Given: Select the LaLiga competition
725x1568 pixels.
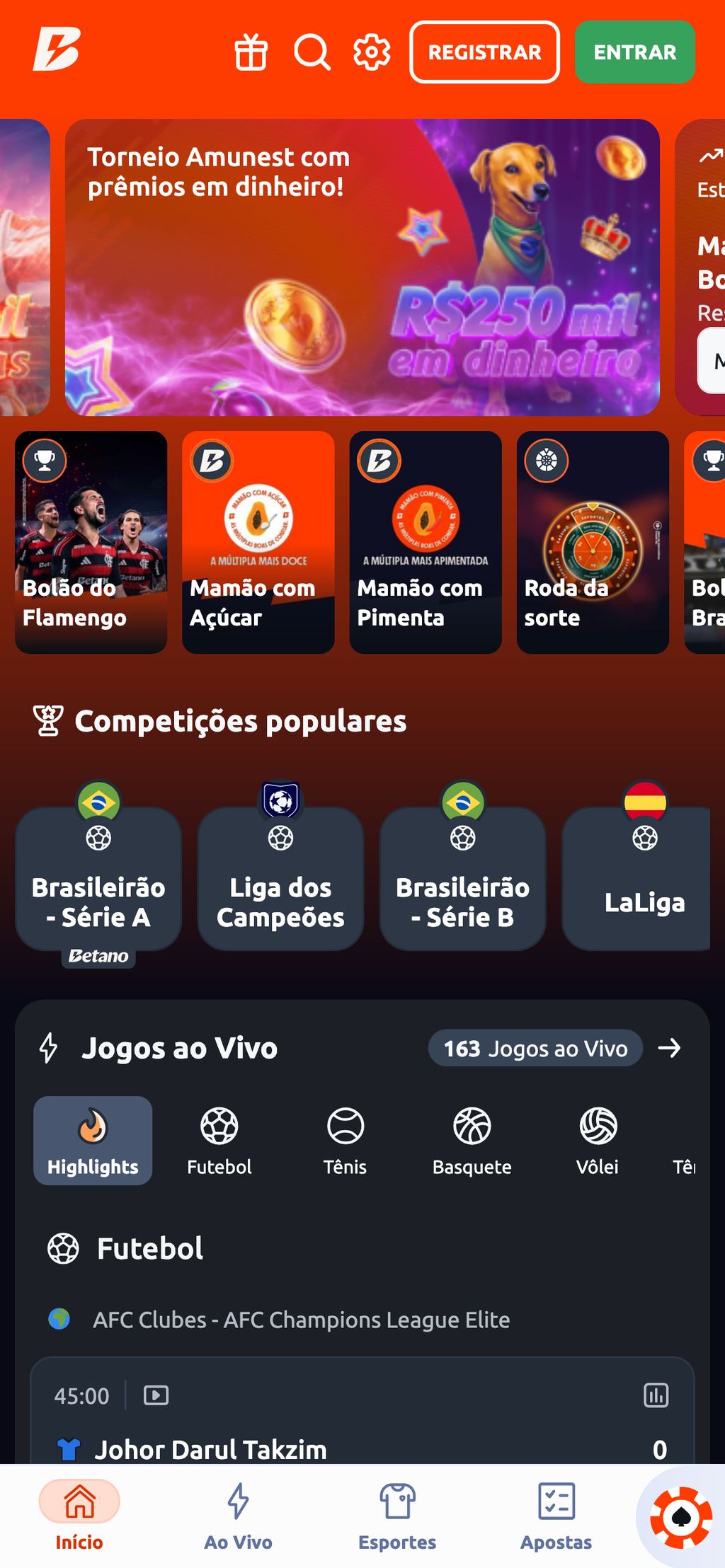Looking at the screenshot, I should coord(643,880).
